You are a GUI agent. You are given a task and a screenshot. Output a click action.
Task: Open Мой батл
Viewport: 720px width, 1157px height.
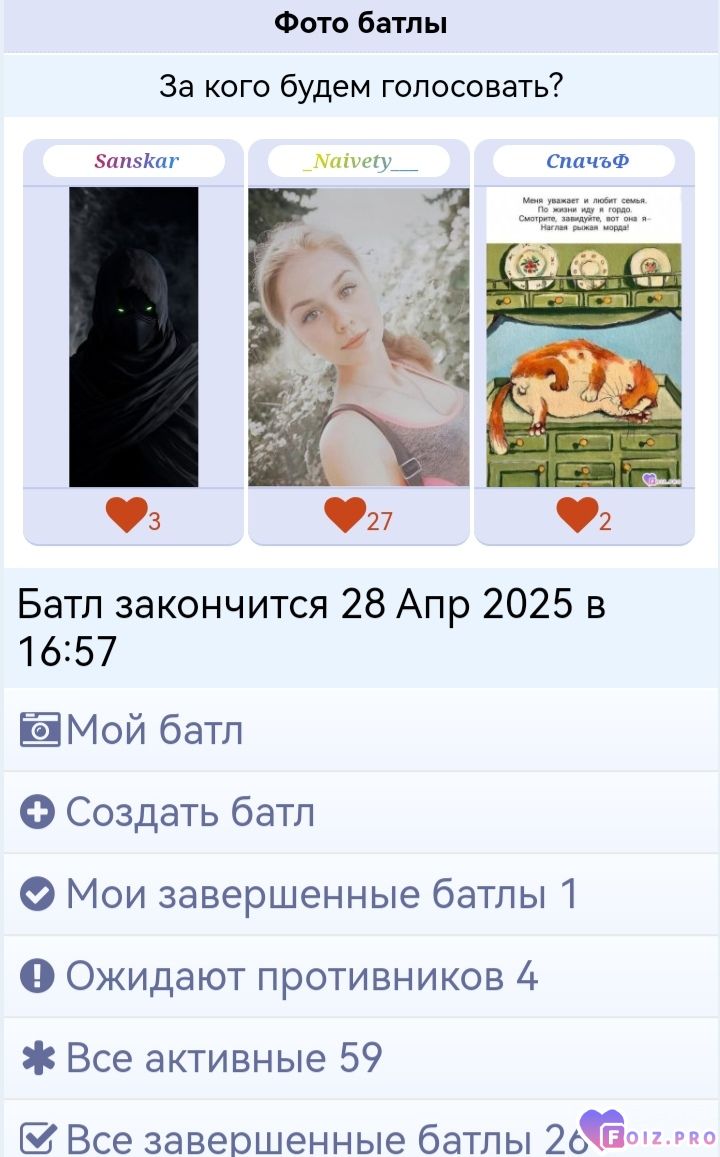coord(360,731)
